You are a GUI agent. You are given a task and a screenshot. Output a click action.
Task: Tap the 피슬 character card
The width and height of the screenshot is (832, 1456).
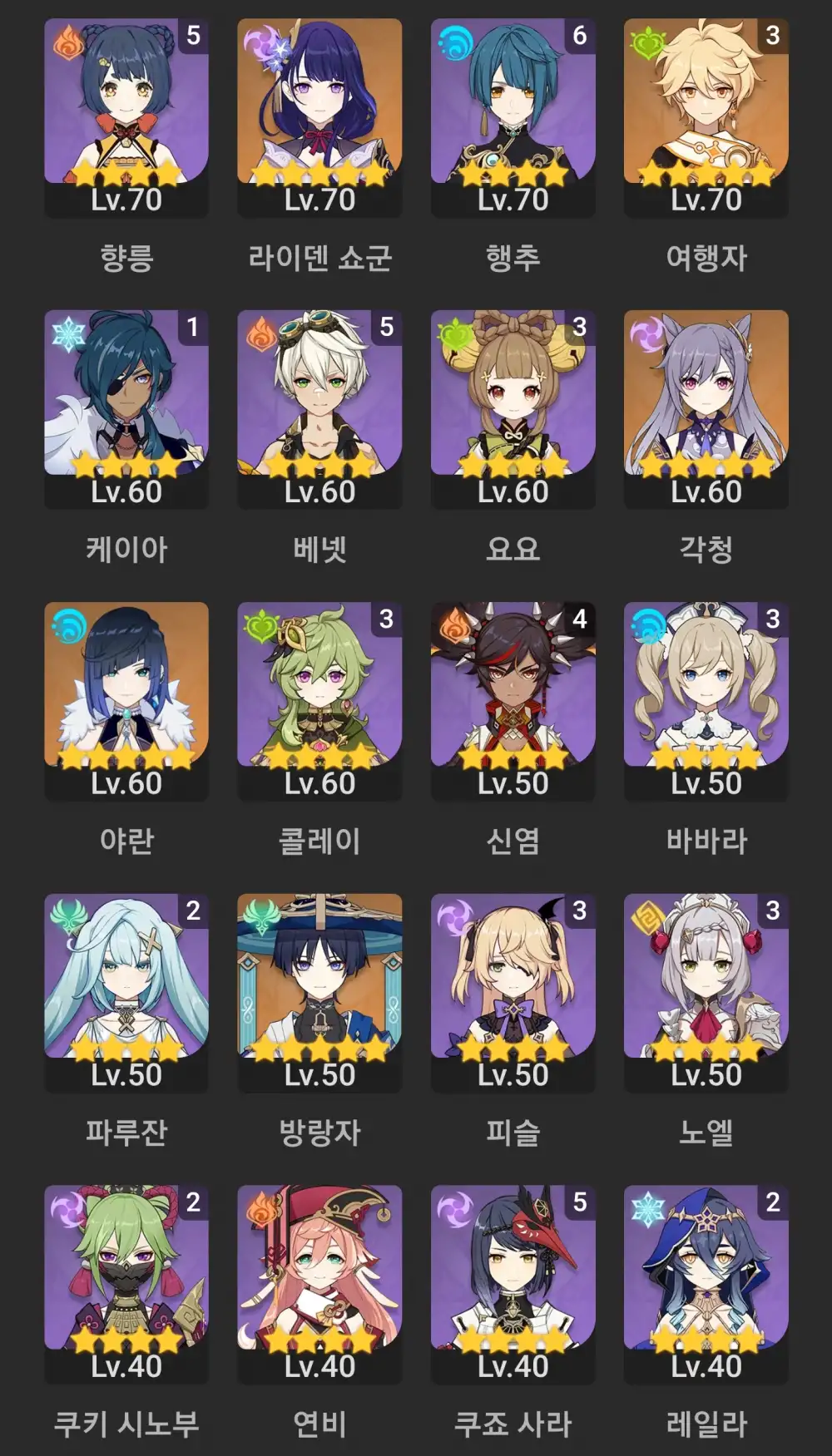513,991
